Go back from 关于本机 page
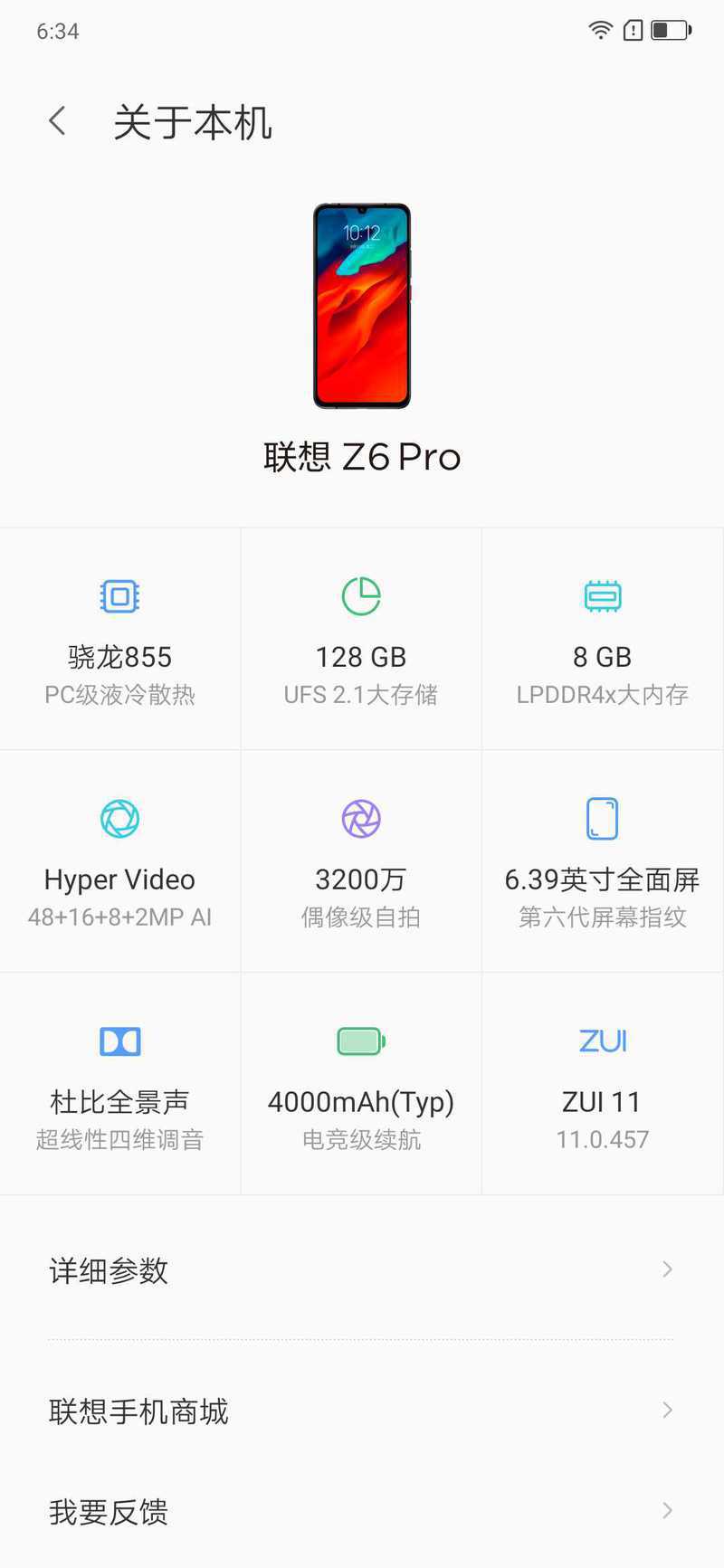Viewport: 724px width, 1568px height. pyautogui.click(x=57, y=121)
